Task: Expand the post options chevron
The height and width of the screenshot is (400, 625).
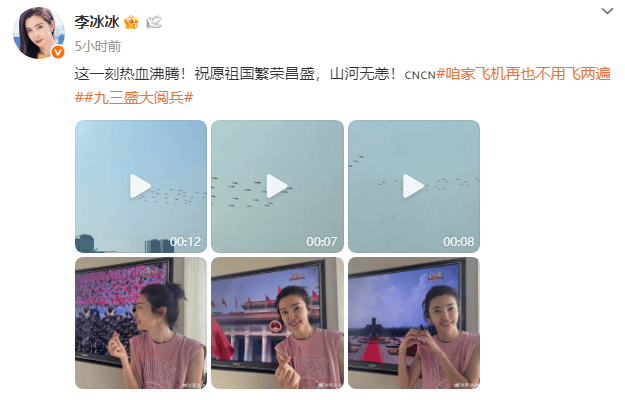Action: pyautogui.click(x=608, y=11)
